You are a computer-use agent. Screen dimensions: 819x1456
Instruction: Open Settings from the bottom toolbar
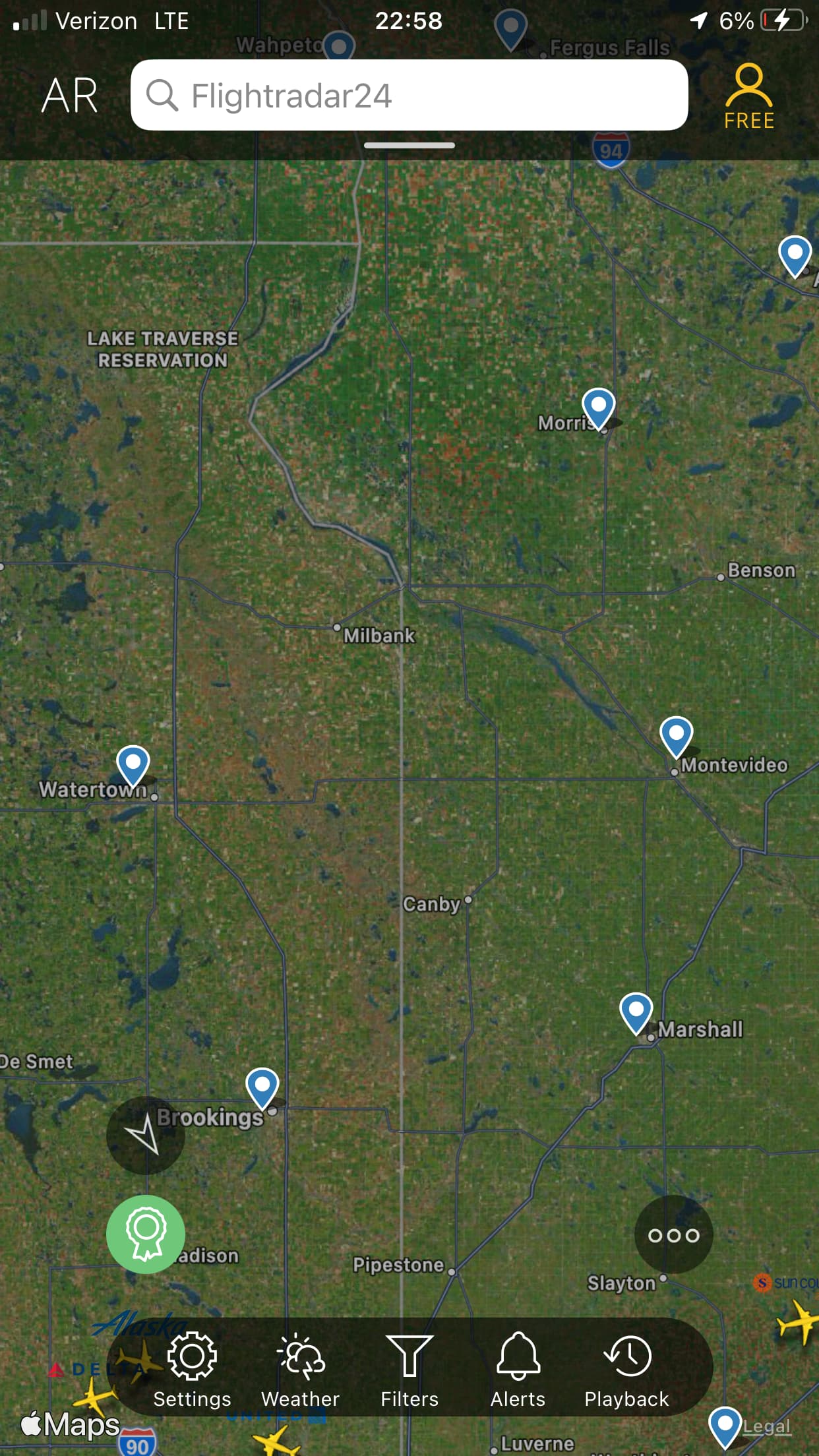192,1369
